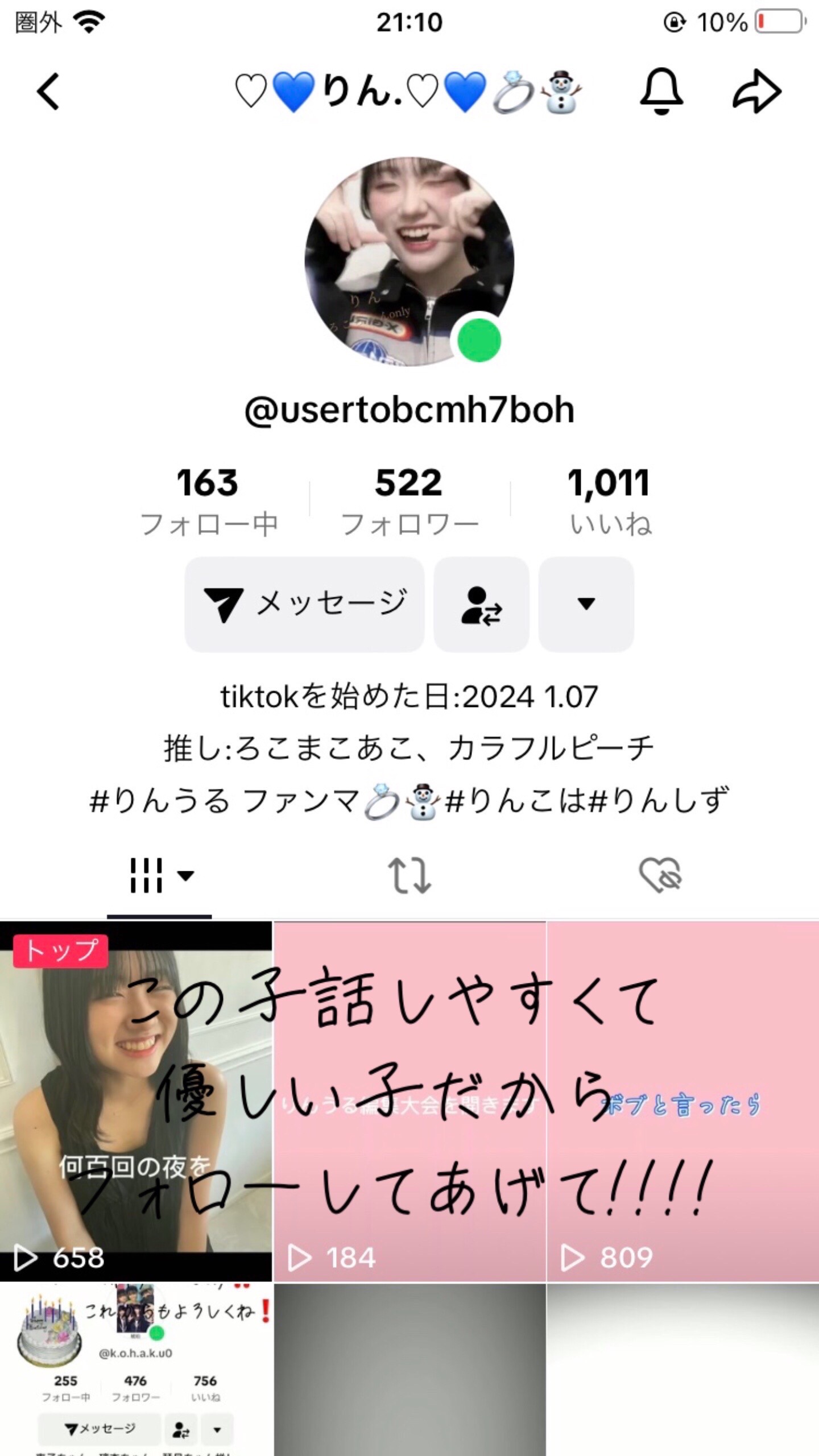Screen dimensions: 819x1456
Task: Select the videos grid tab
Action: [159, 876]
